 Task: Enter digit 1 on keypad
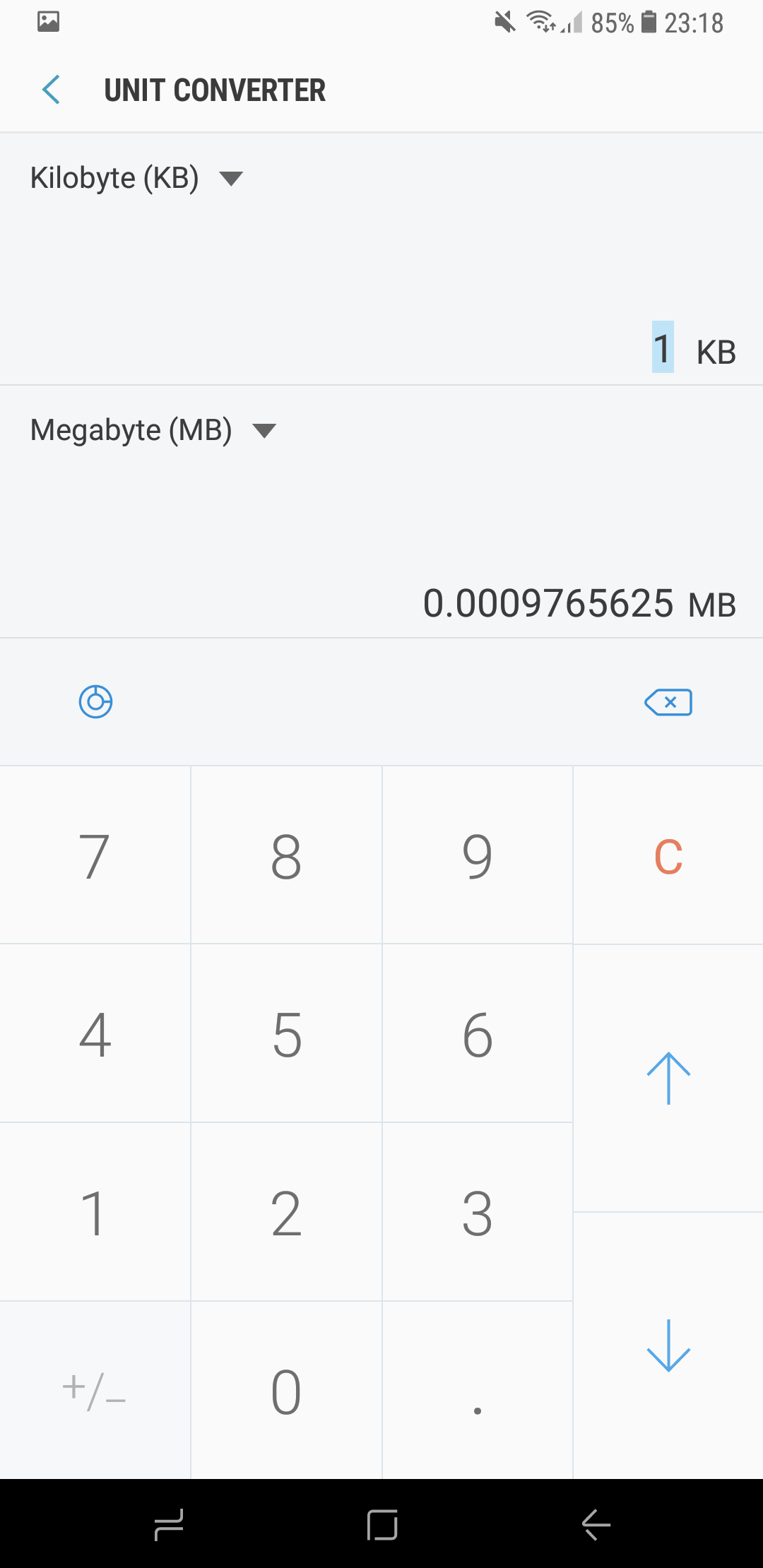(95, 1213)
